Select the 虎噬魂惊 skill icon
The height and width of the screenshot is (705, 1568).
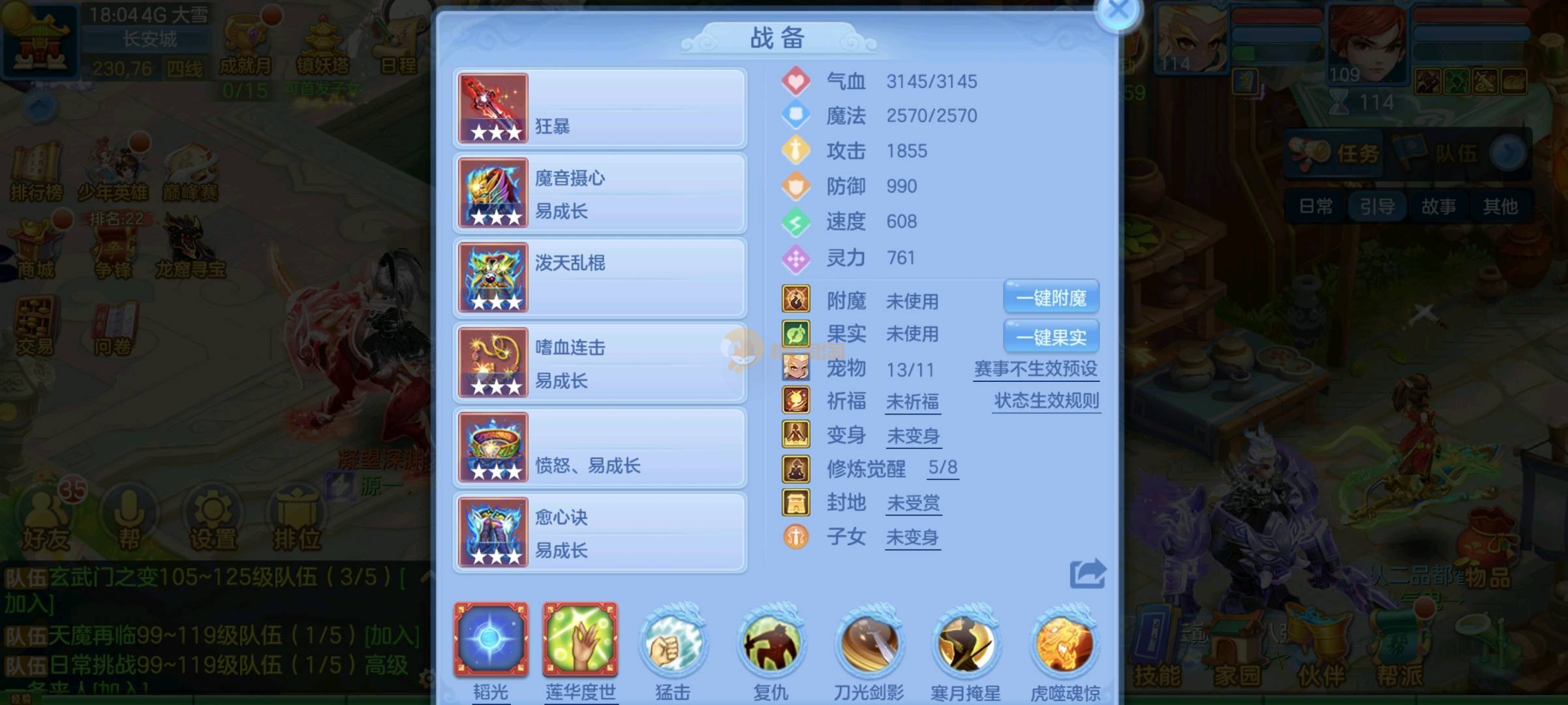pos(1064,643)
